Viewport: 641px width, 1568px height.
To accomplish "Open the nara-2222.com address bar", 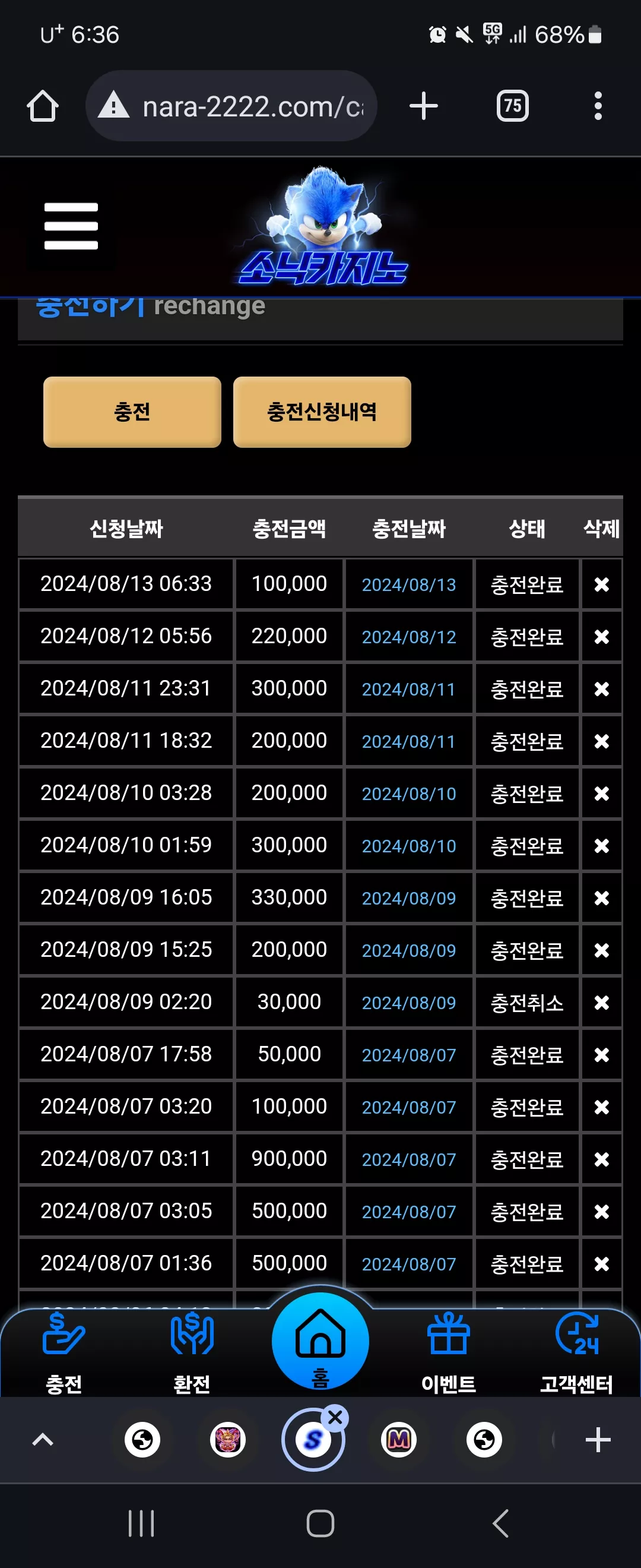I will (x=231, y=106).
